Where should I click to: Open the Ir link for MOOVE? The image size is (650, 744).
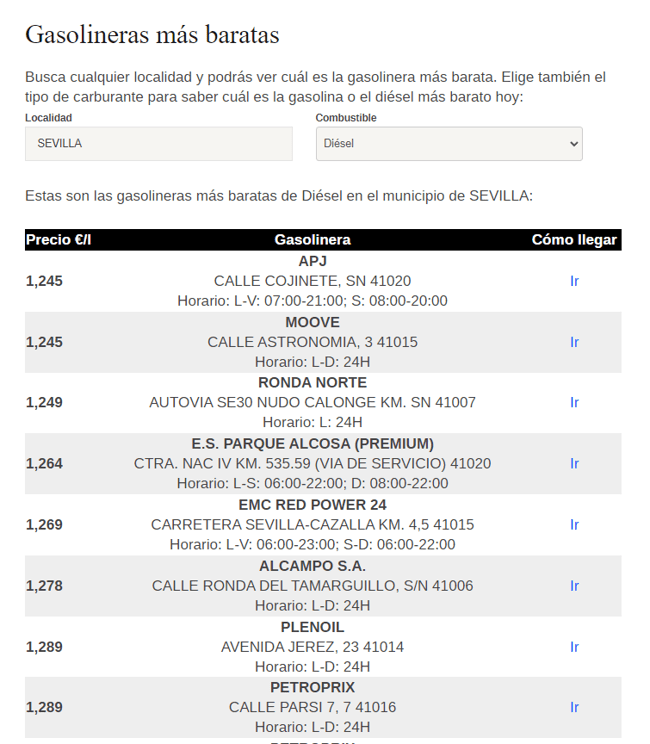[x=574, y=342]
